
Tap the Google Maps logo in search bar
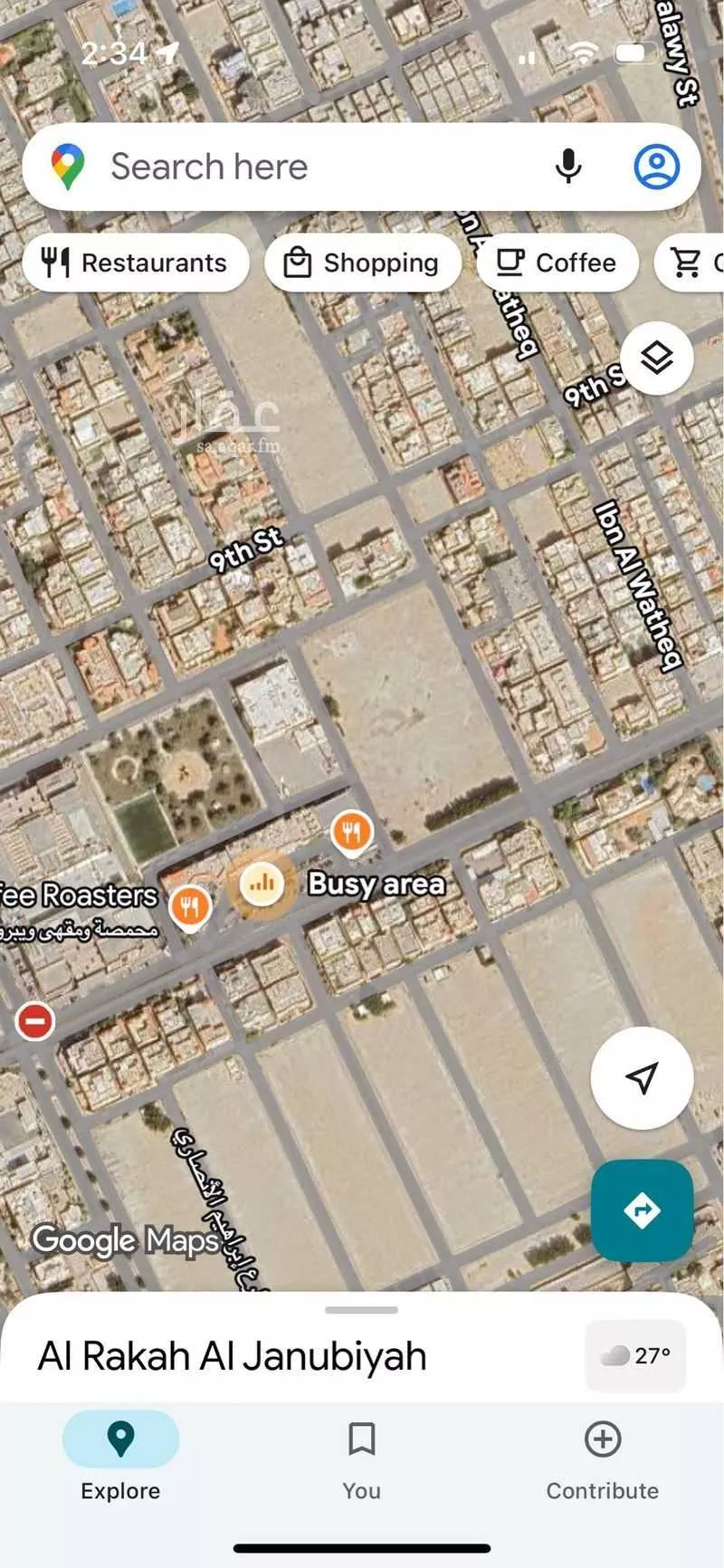[x=65, y=166]
